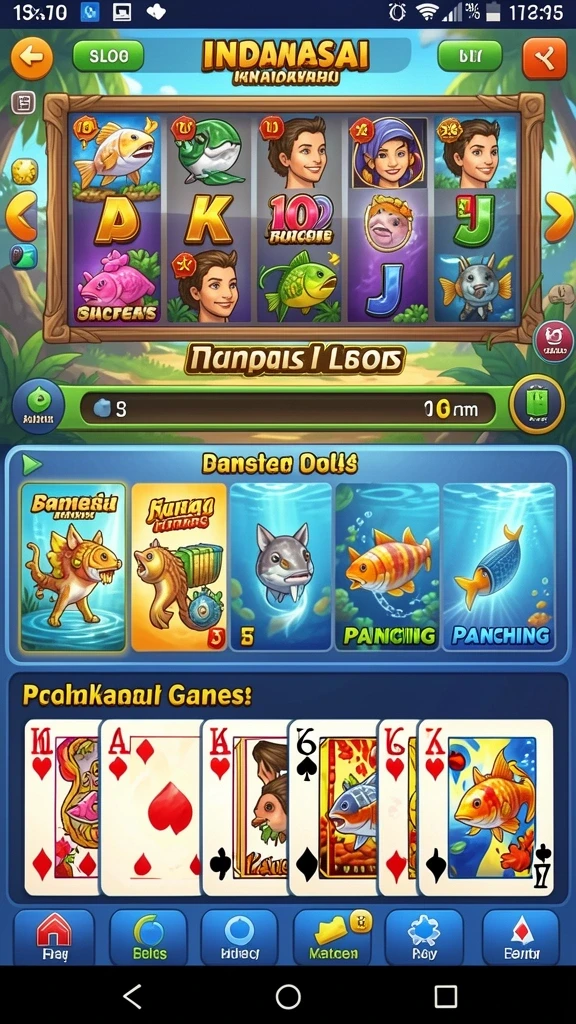This screenshot has width=576, height=1024.
Task: Open the striped orange fish game card
Action: (387, 567)
